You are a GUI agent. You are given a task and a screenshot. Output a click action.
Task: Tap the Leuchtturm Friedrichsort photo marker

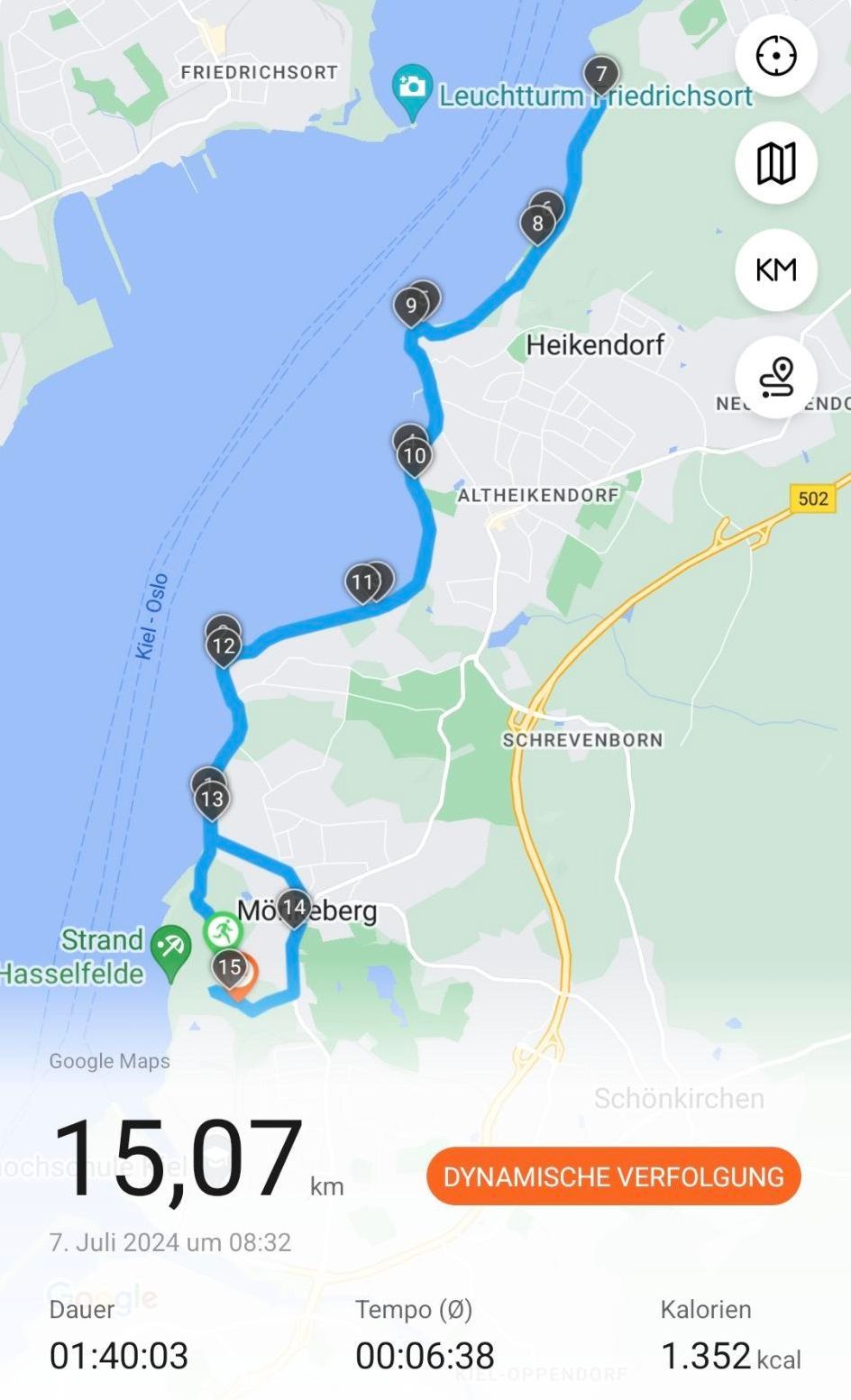[412, 89]
